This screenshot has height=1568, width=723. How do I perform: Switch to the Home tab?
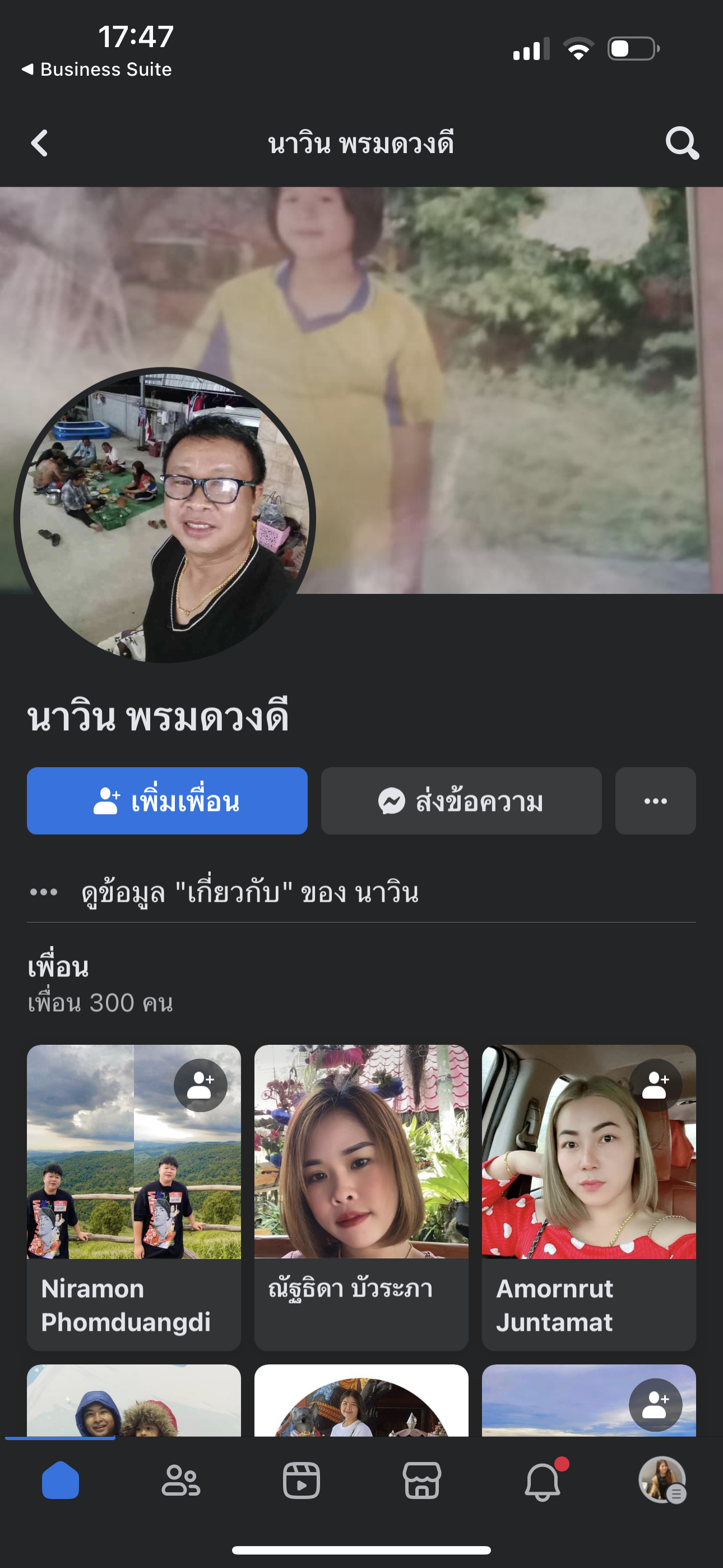pyautogui.click(x=61, y=1481)
